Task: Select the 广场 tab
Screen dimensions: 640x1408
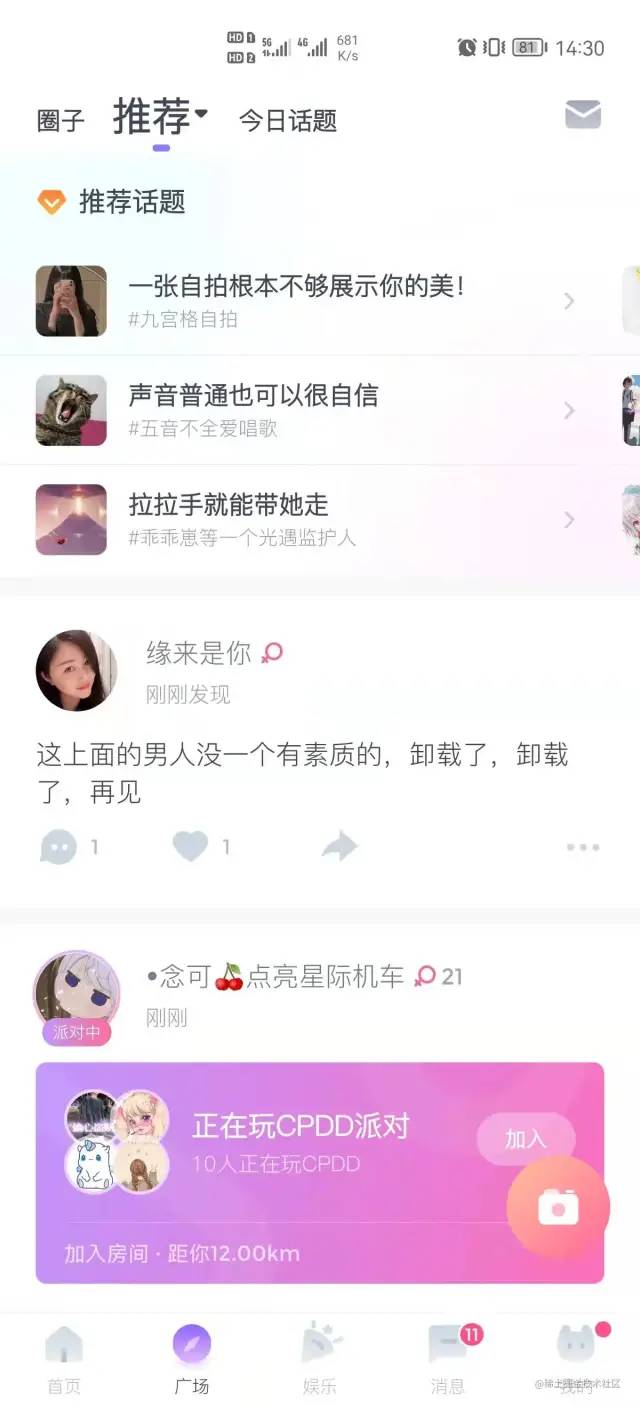Action: click(192, 1359)
